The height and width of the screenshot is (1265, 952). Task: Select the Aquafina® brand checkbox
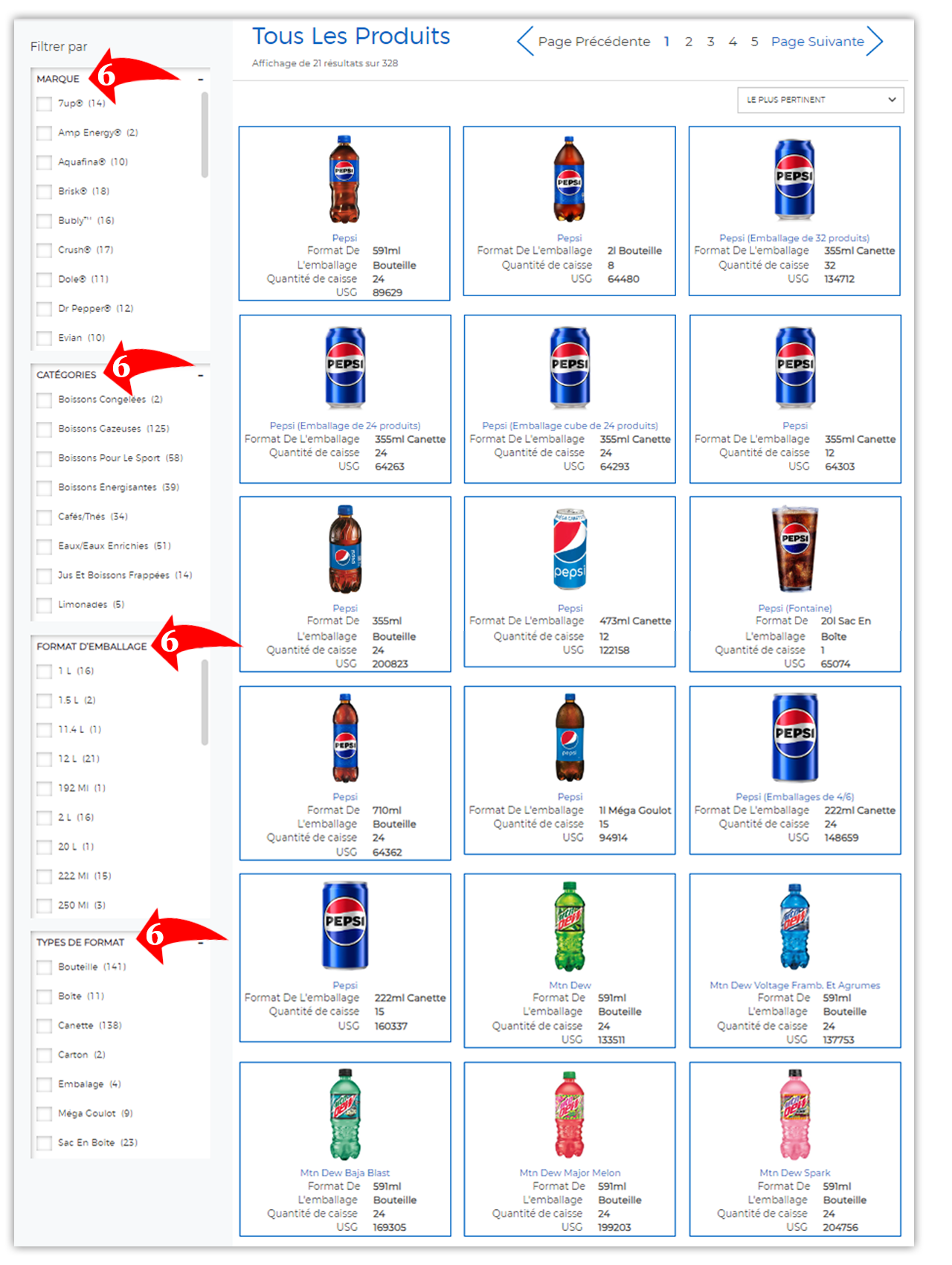coord(45,162)
